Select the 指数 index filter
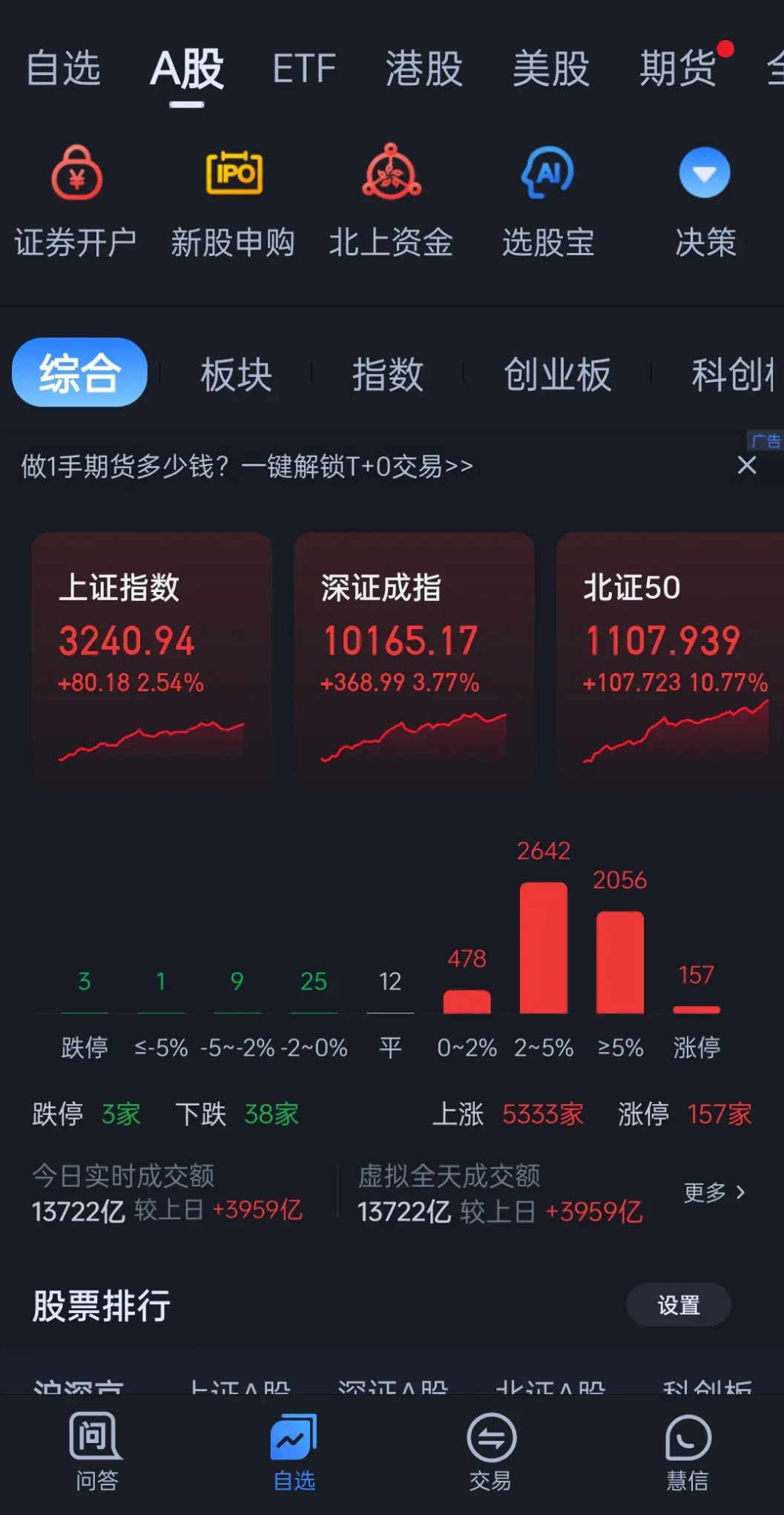 389,375
